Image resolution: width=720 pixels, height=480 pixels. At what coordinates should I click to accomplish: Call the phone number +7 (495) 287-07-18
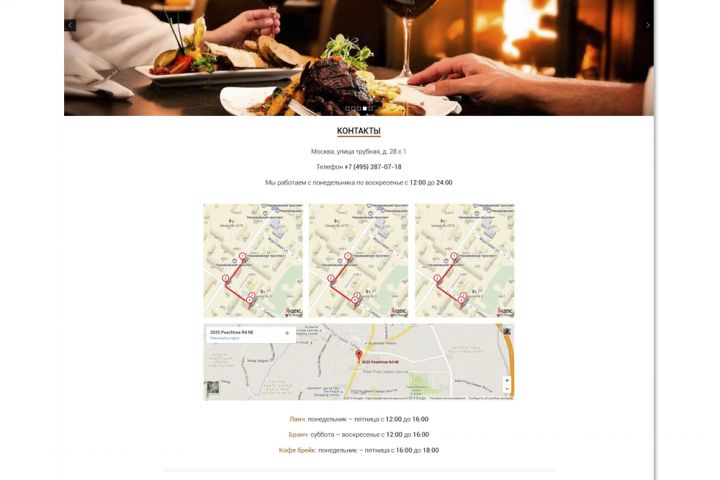pyautogui.click(x=373, y=167)
